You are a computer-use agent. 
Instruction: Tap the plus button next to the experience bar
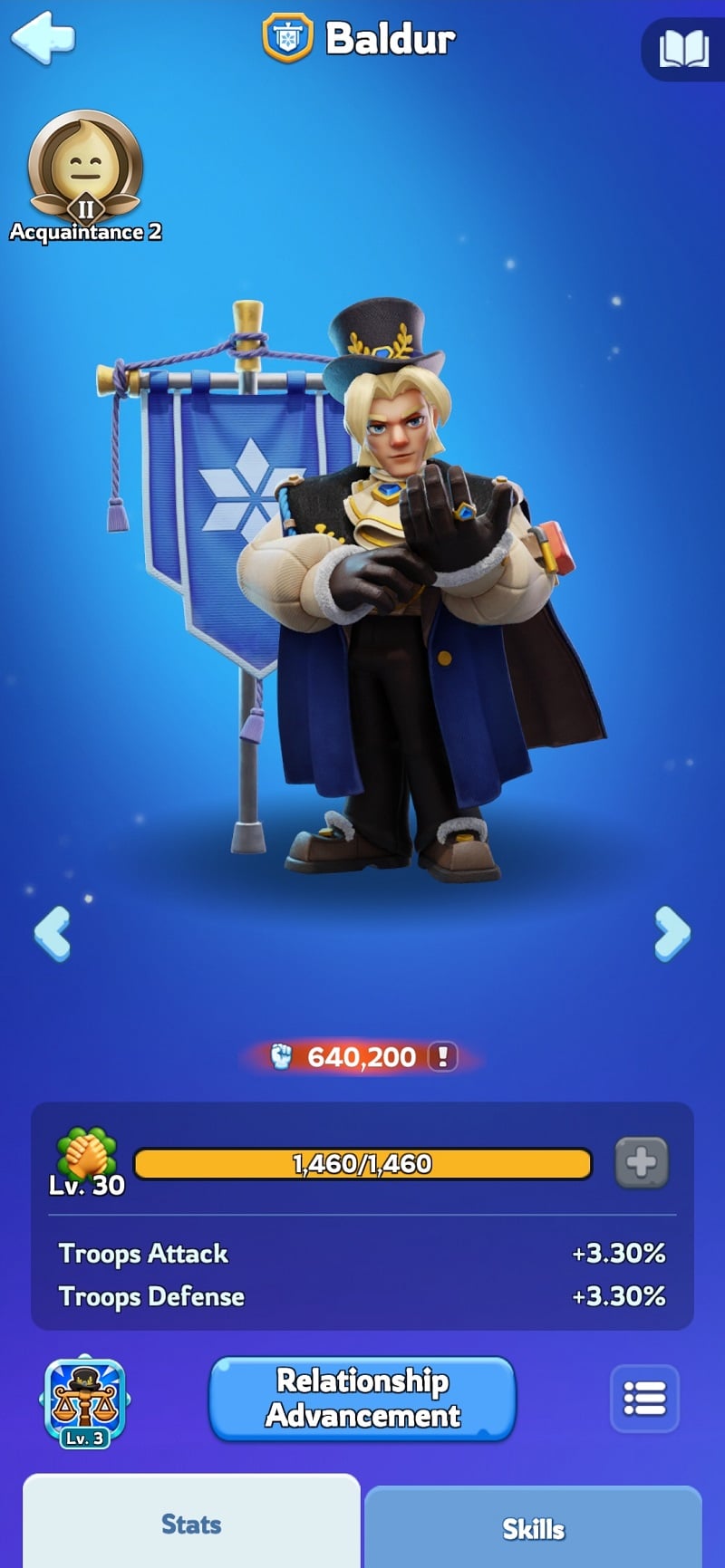point(642,1162)
